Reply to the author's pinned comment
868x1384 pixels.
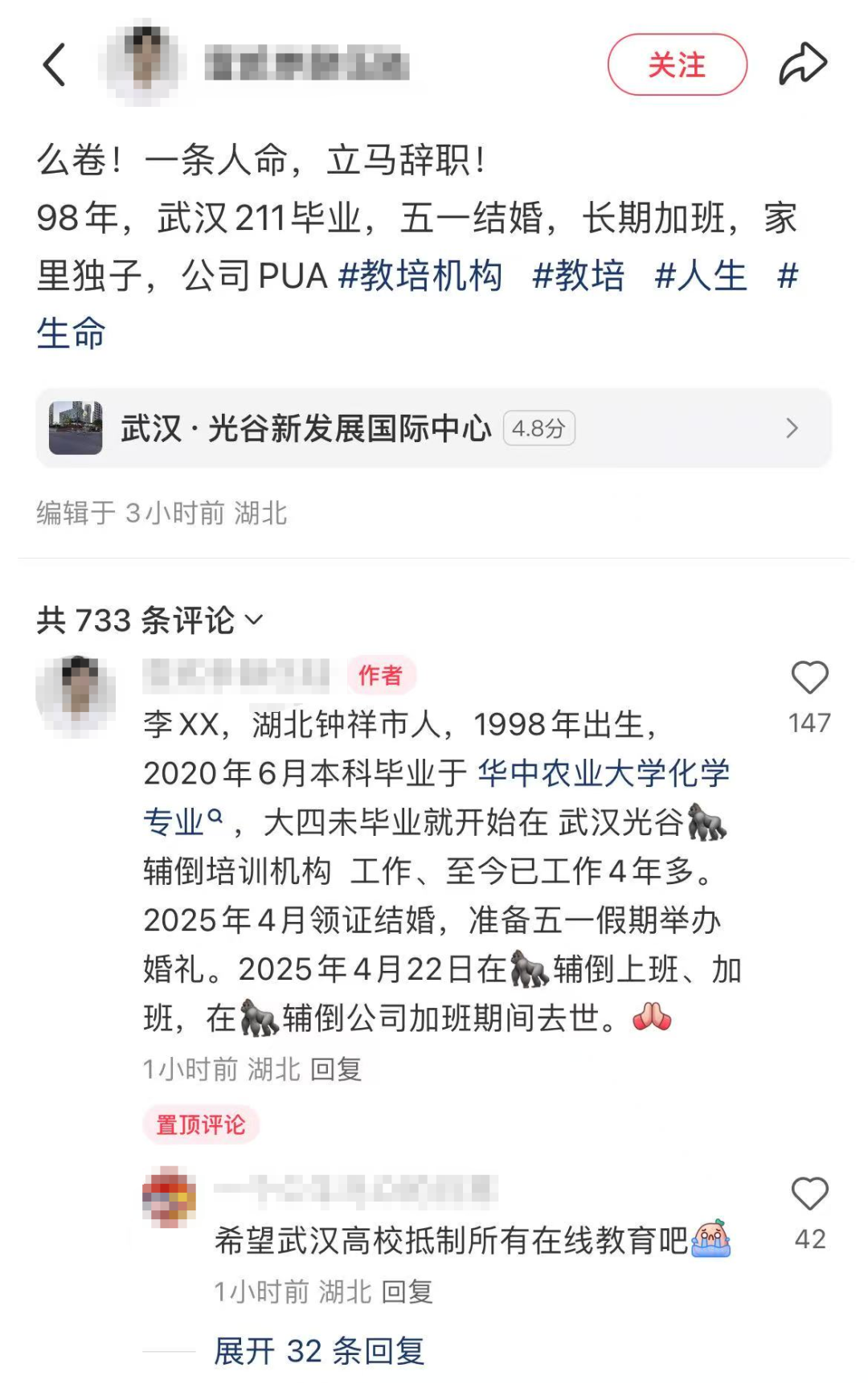(336, 1069)
